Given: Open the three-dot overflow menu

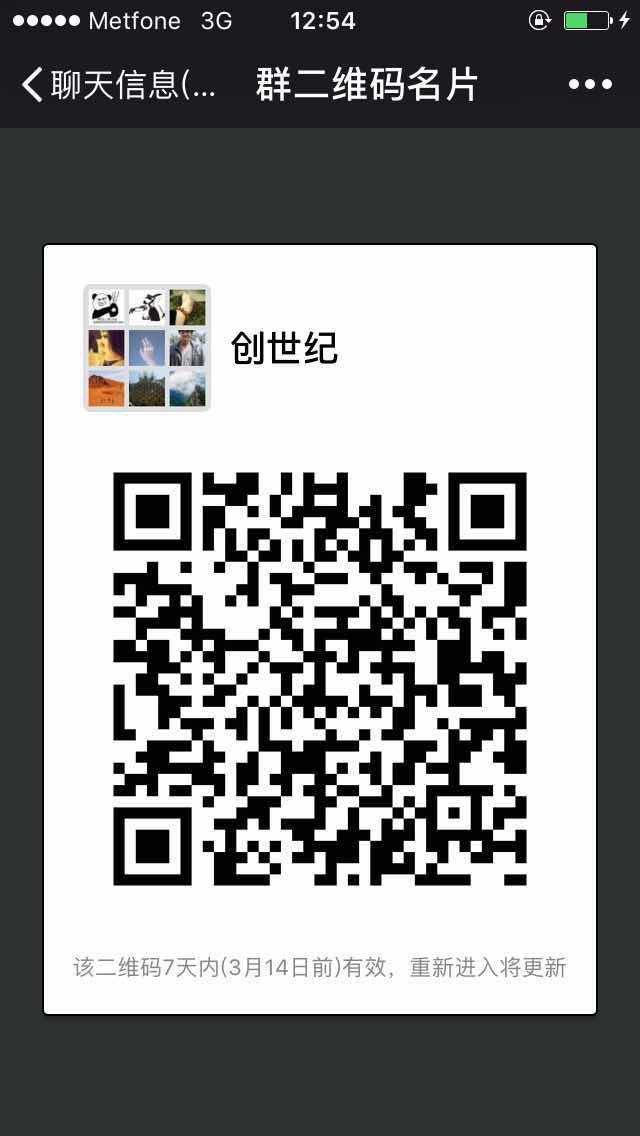Looking at the screenshot, I should coord(590,85).
